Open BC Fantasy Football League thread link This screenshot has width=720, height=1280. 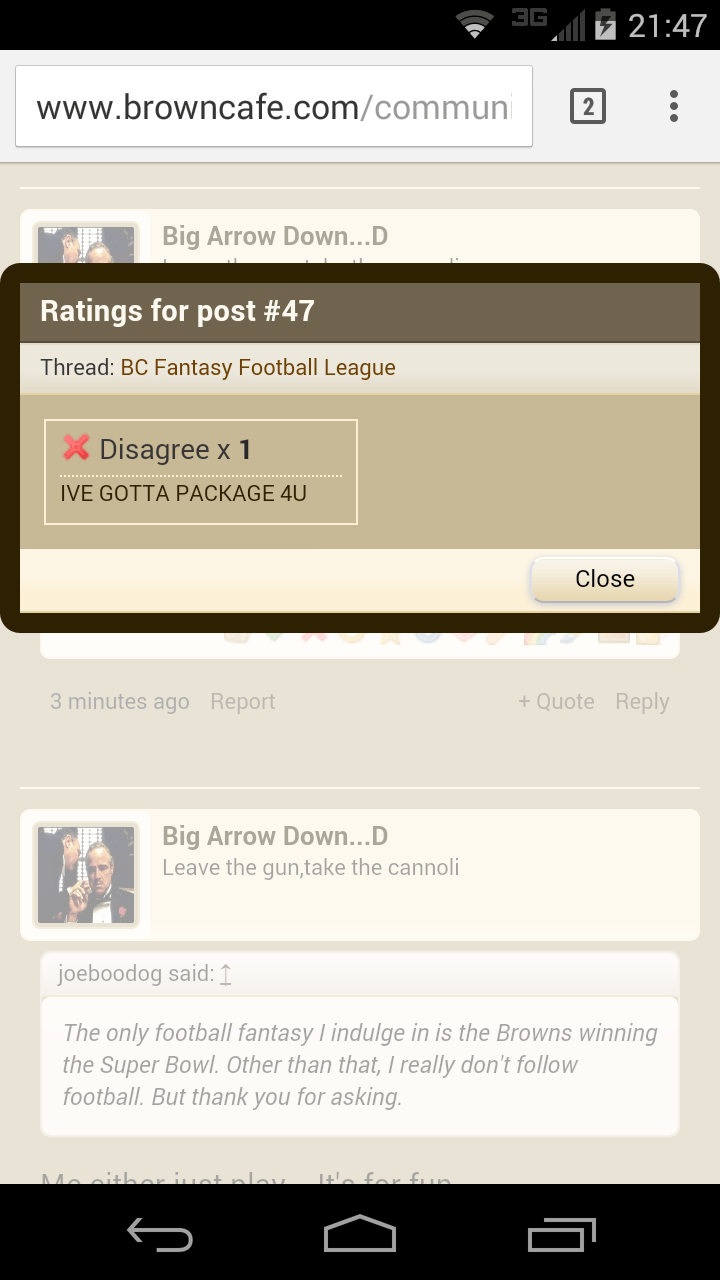click(258, 367)
